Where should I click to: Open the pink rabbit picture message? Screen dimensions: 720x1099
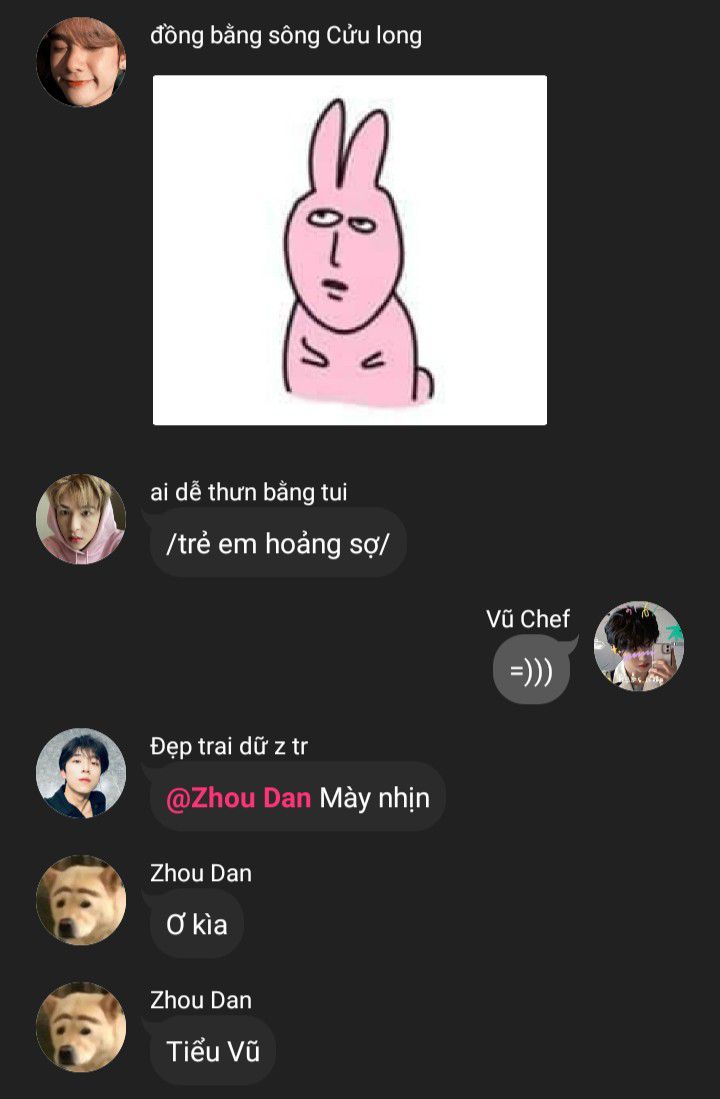coord(349,250)
